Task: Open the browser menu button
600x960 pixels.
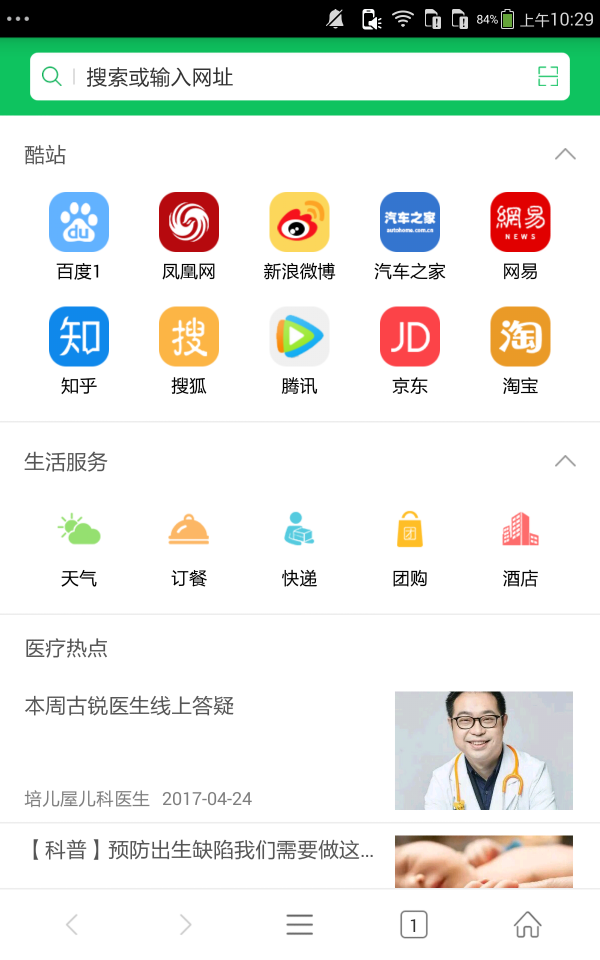Action: coord(300,925)
